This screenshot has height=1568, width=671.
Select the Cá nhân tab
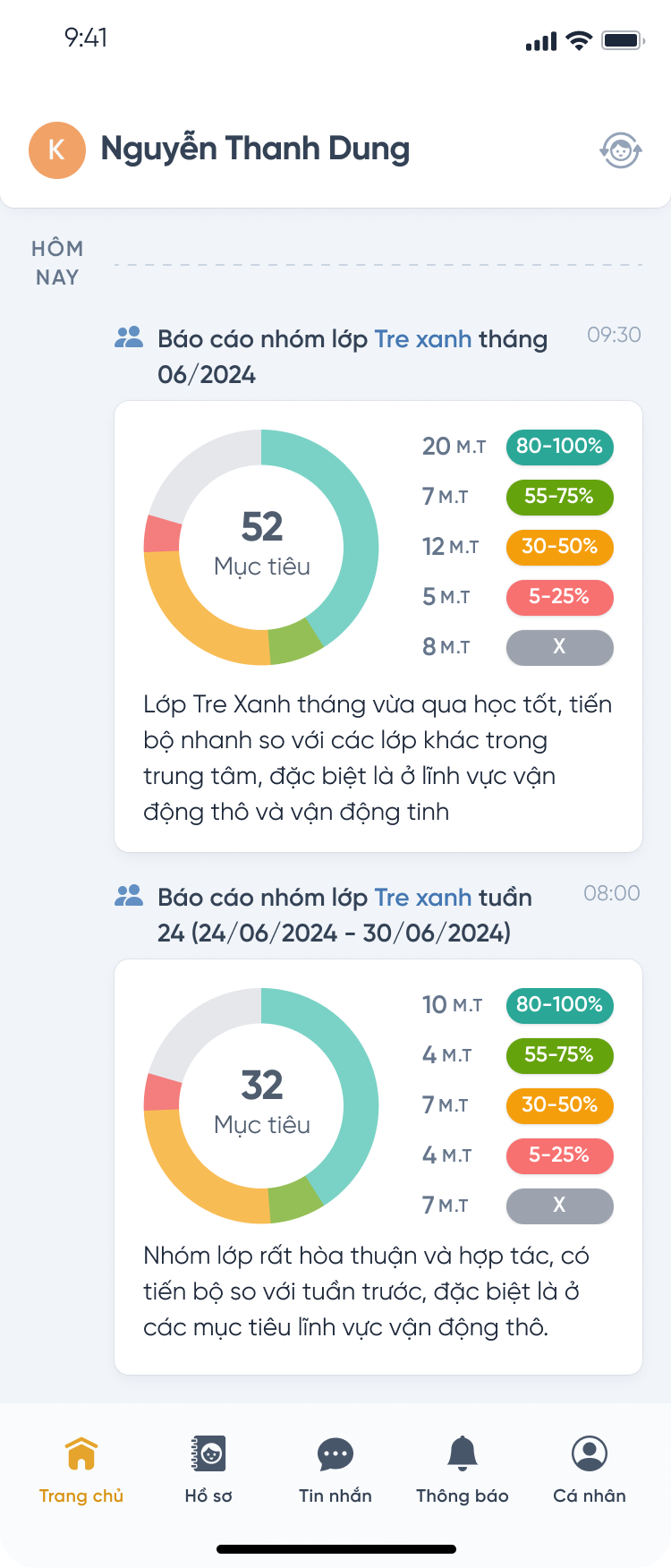pyautogui.click(x=590, y=1470)
